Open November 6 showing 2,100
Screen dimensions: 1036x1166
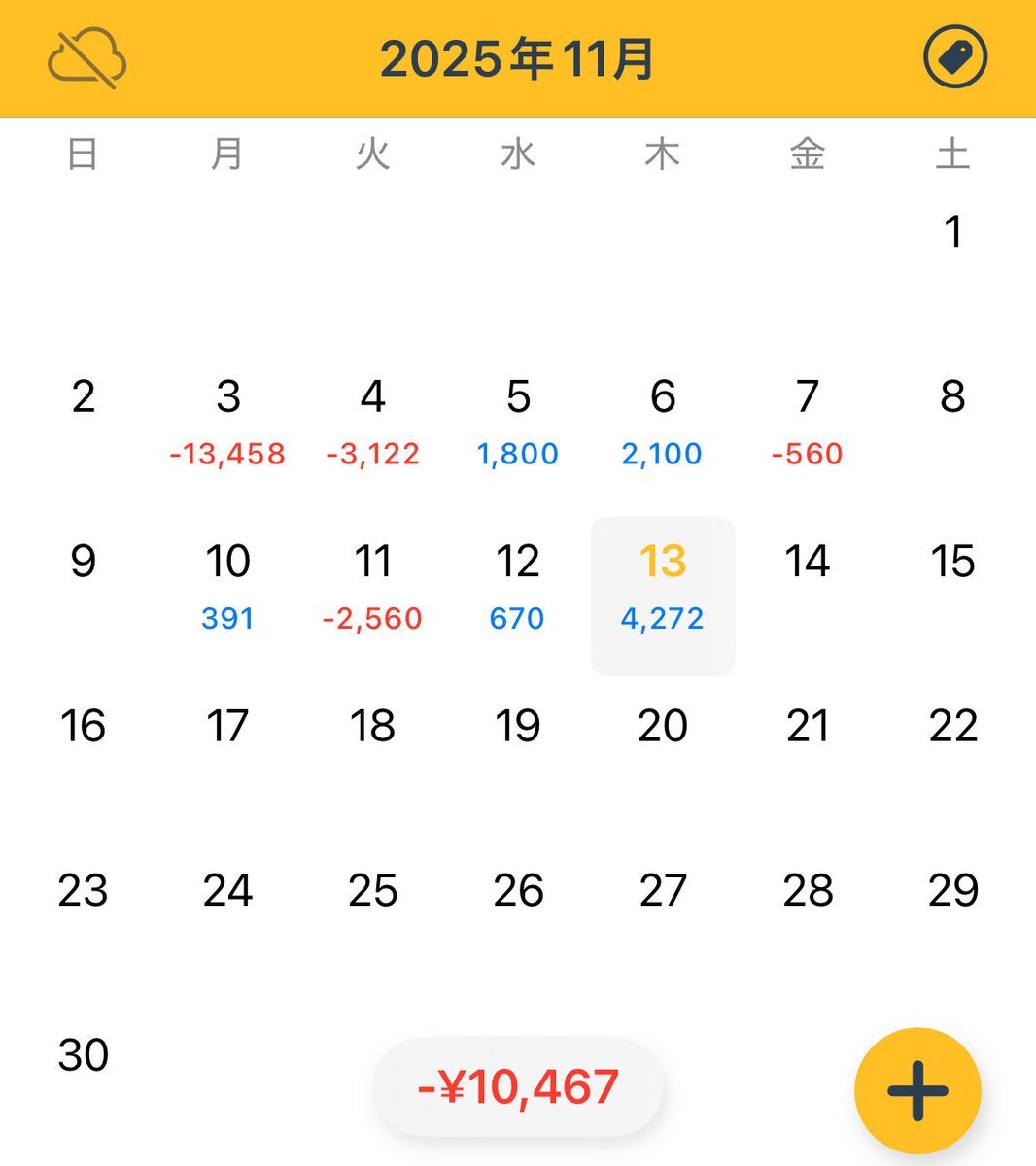point(663,420)
